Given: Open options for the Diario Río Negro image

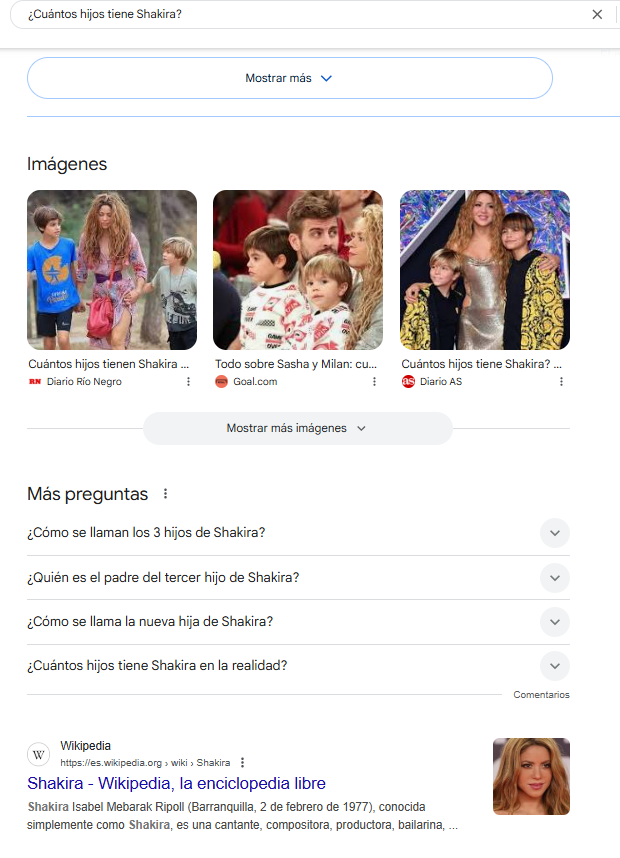Looking at the screenshot, I should pyautogui.click(x=188, y=382).
